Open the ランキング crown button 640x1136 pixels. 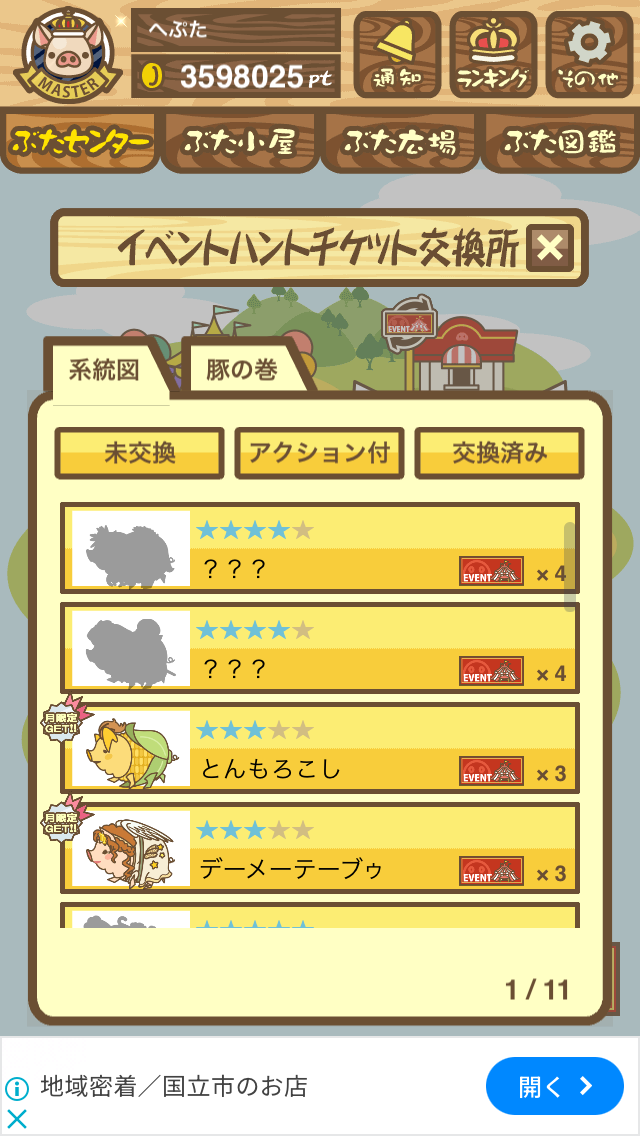coord(493,54)
